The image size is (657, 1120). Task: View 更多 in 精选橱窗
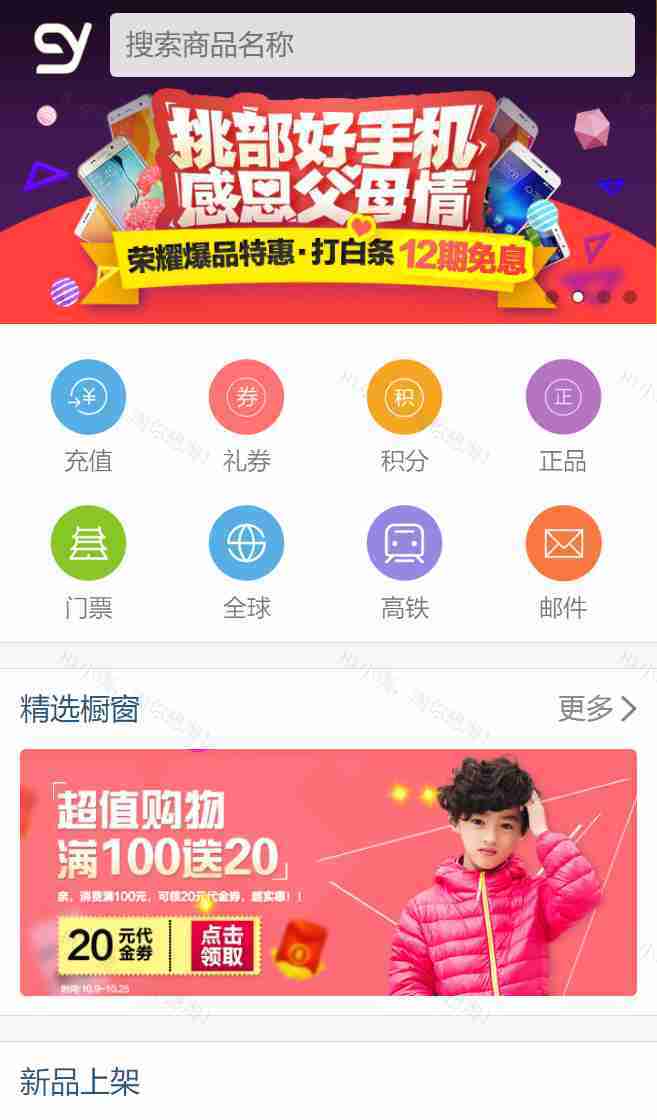(597, 709)
